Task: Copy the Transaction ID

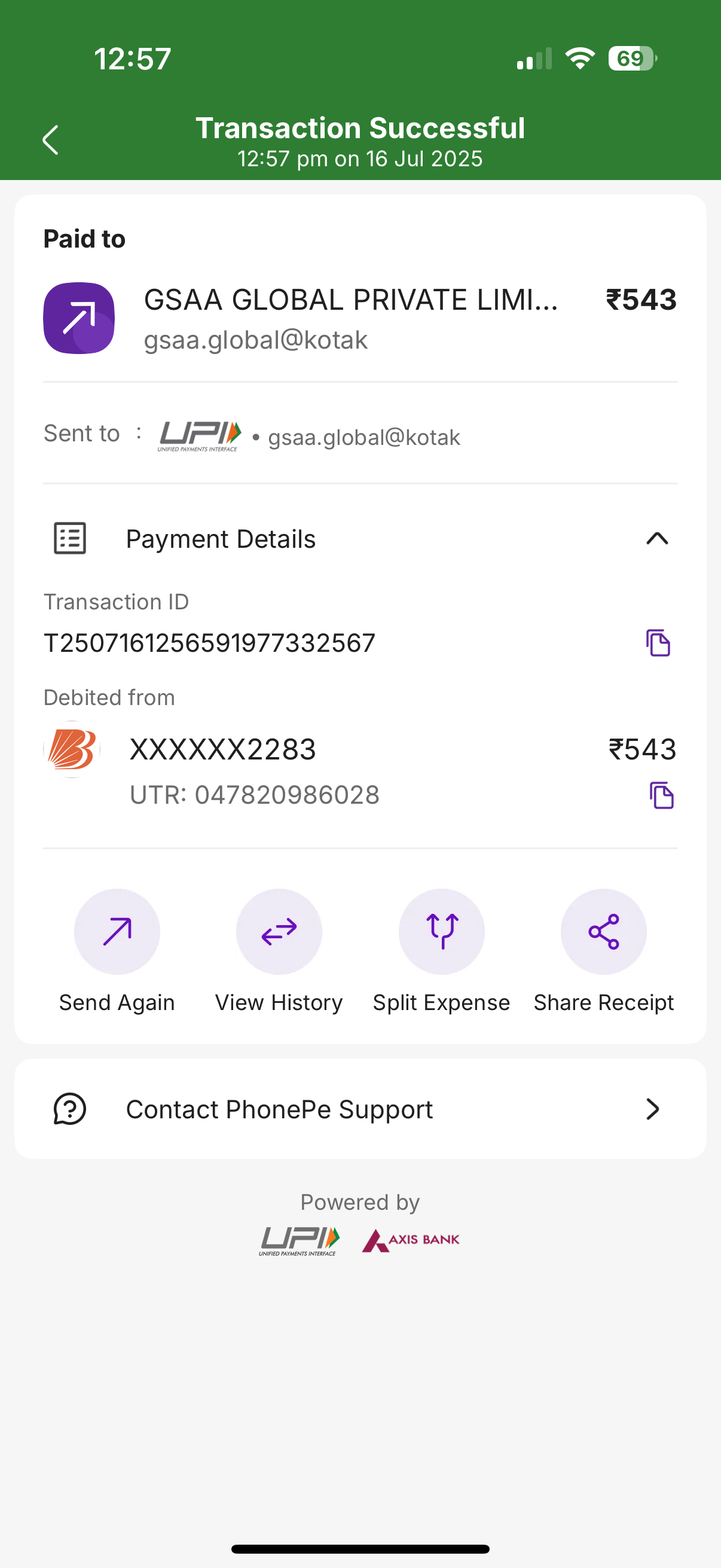Action: tap(658, 643)
